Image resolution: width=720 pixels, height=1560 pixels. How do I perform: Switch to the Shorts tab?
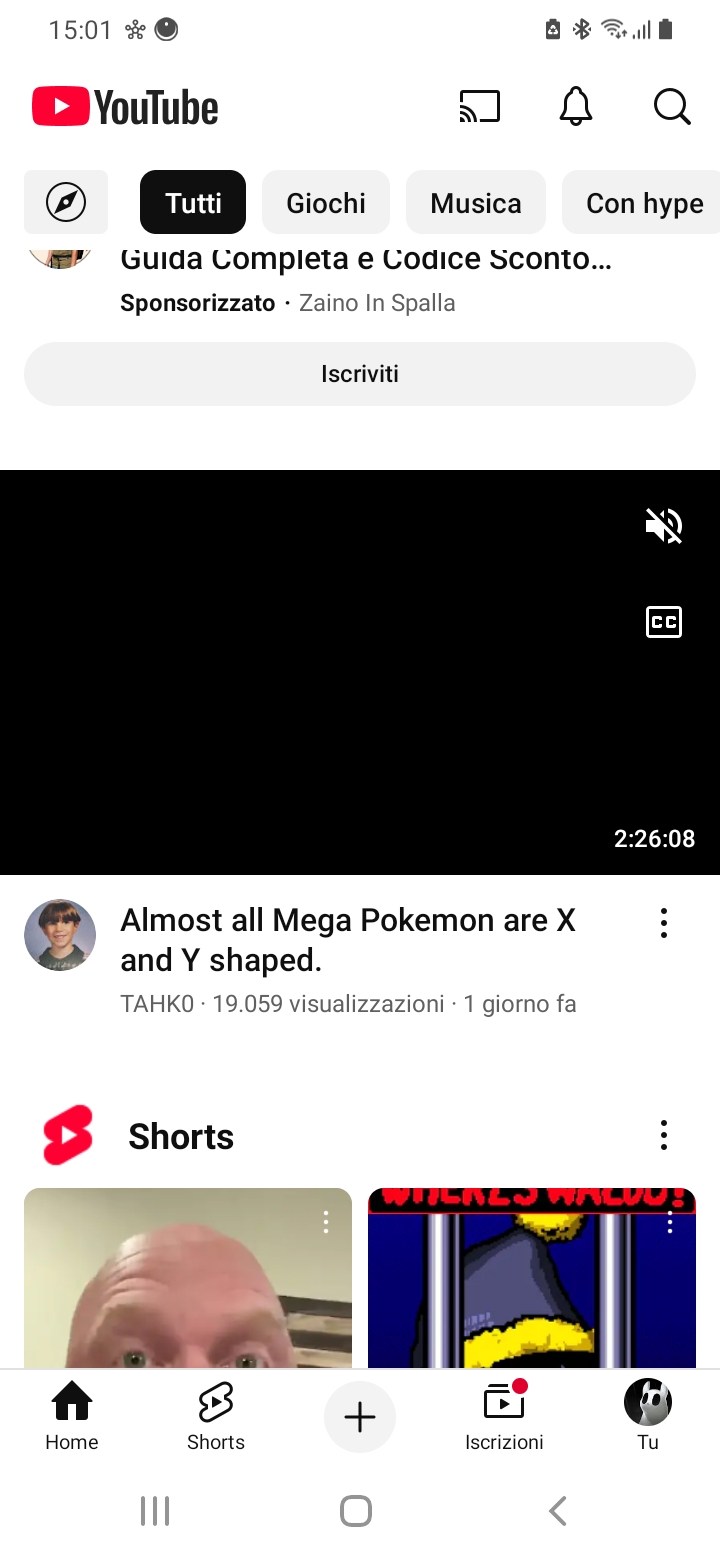tap(216, 1415)
